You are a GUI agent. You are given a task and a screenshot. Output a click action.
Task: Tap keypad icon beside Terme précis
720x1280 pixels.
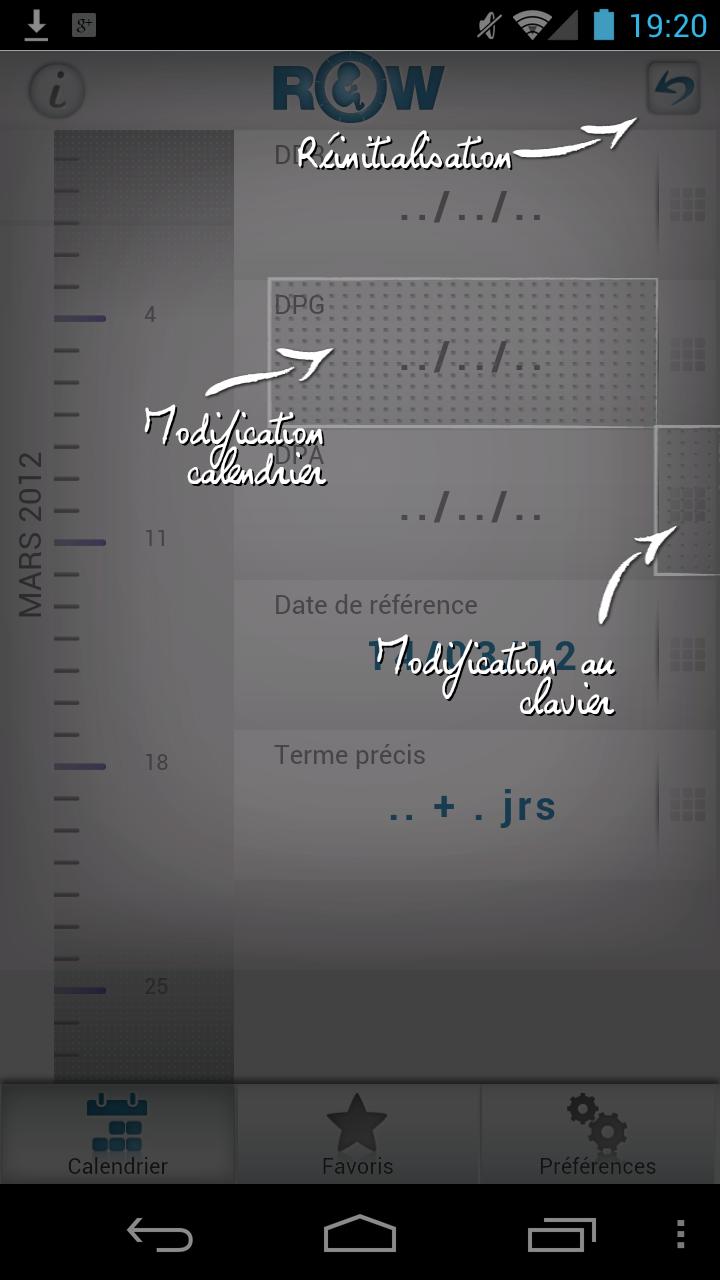(688, 804)
